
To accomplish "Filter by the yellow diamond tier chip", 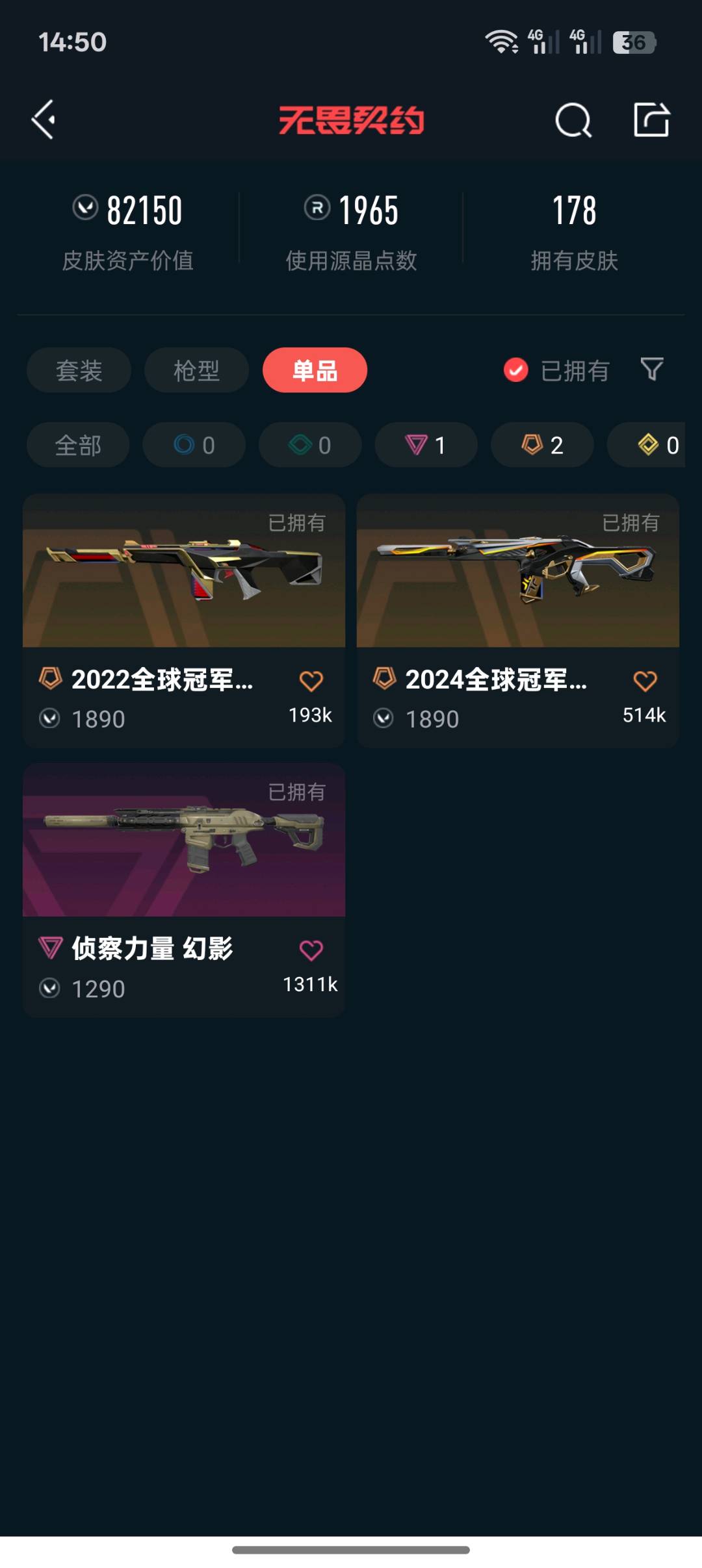I will 646,445.
